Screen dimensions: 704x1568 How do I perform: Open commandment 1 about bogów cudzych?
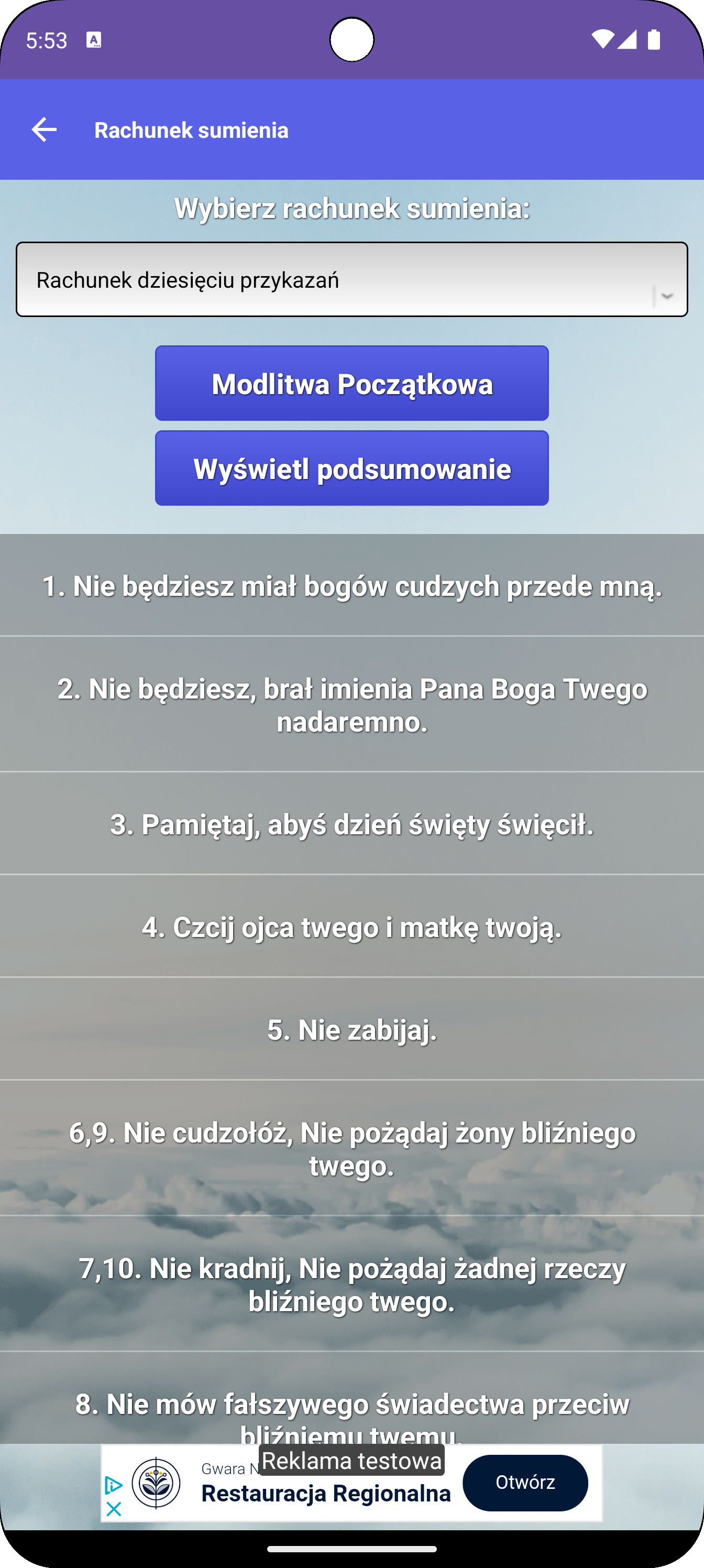pyautogui.click(x=351, y=586)
